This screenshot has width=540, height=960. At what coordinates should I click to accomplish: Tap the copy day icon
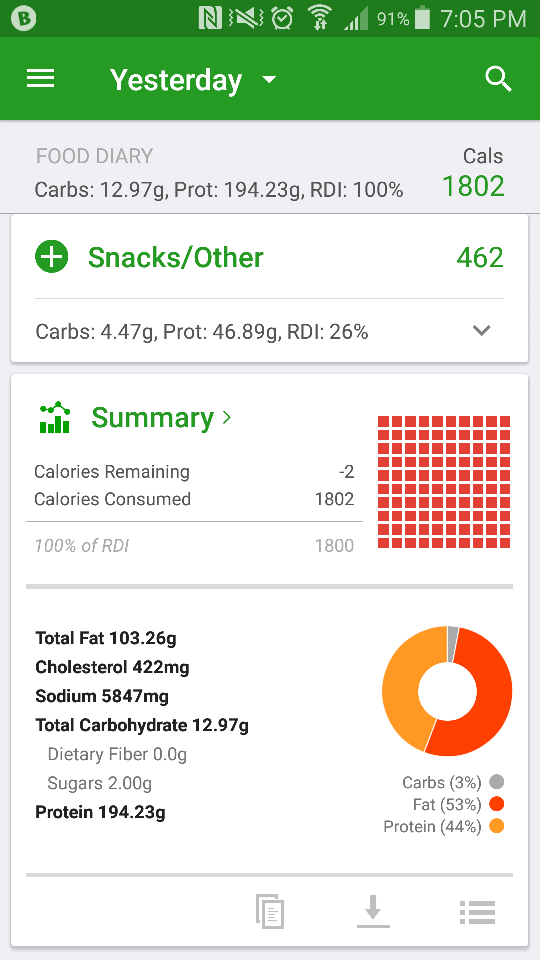270,912
